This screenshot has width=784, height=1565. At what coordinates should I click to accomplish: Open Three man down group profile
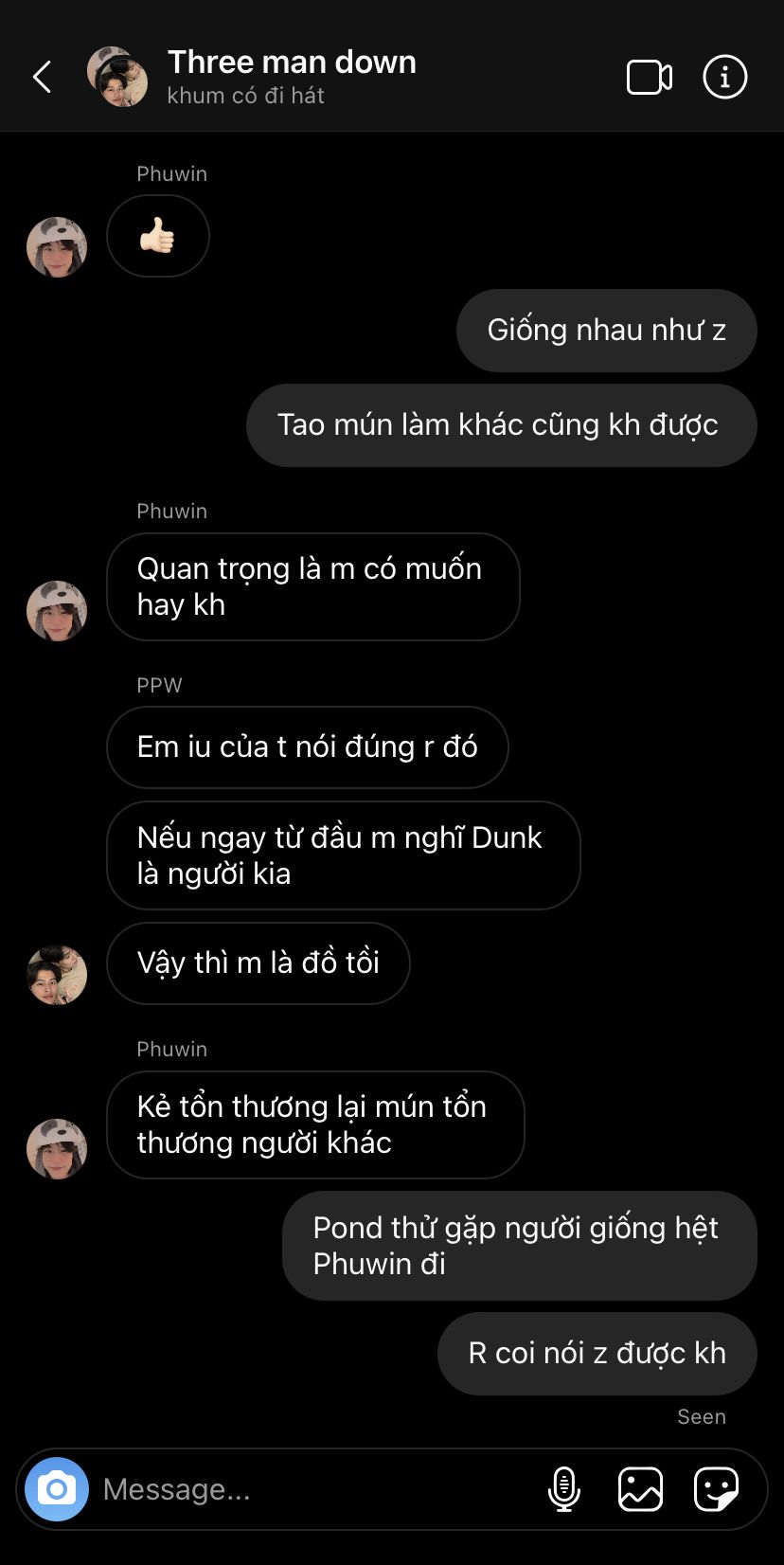(292, 63)
